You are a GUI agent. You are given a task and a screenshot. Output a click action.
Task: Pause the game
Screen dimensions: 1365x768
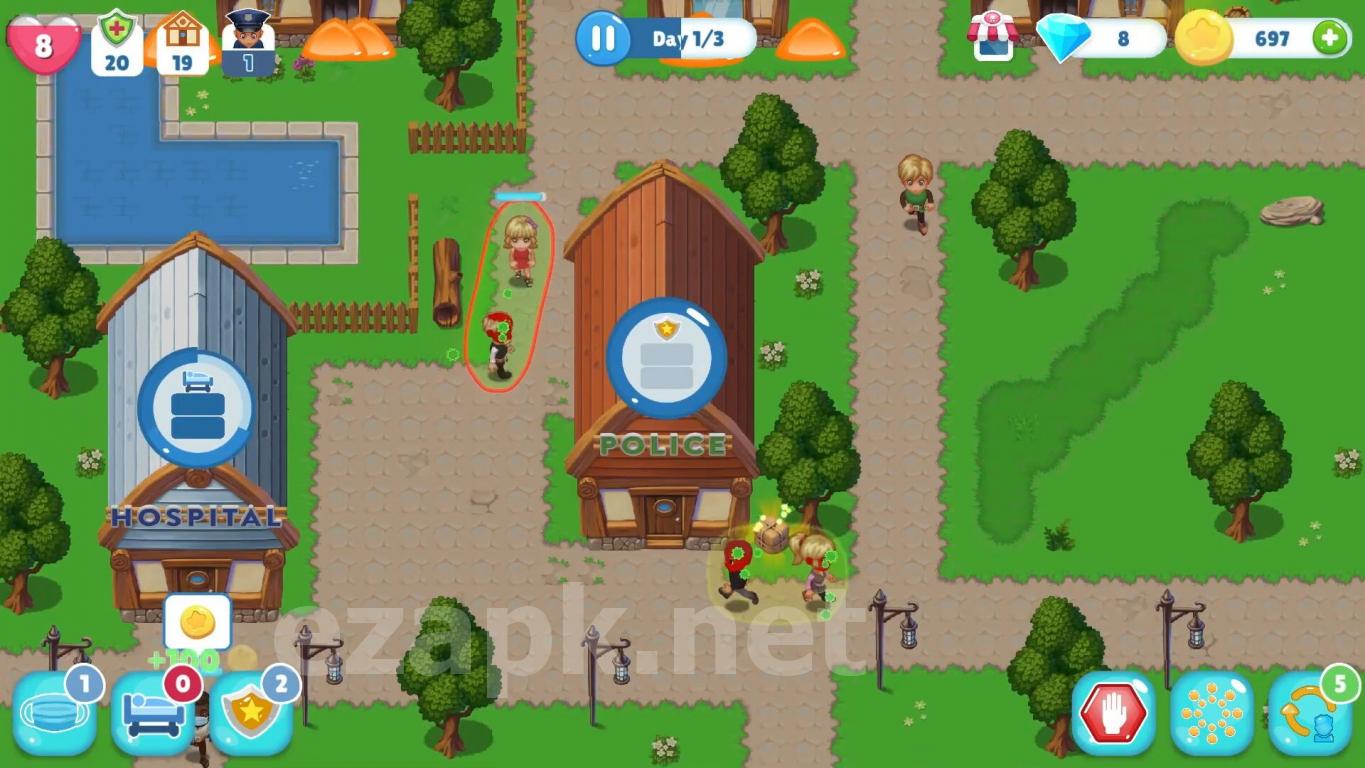tap(603, 39)
